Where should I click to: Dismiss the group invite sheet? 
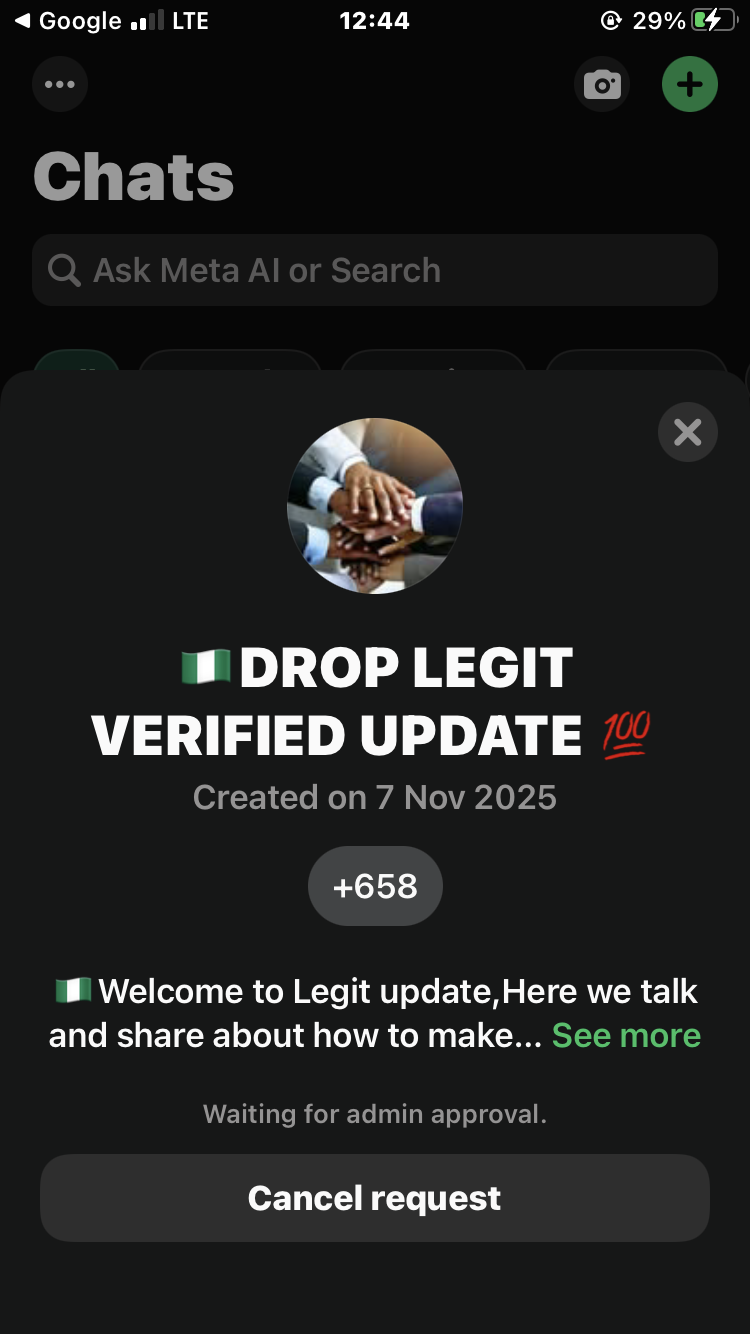[687, 432]
